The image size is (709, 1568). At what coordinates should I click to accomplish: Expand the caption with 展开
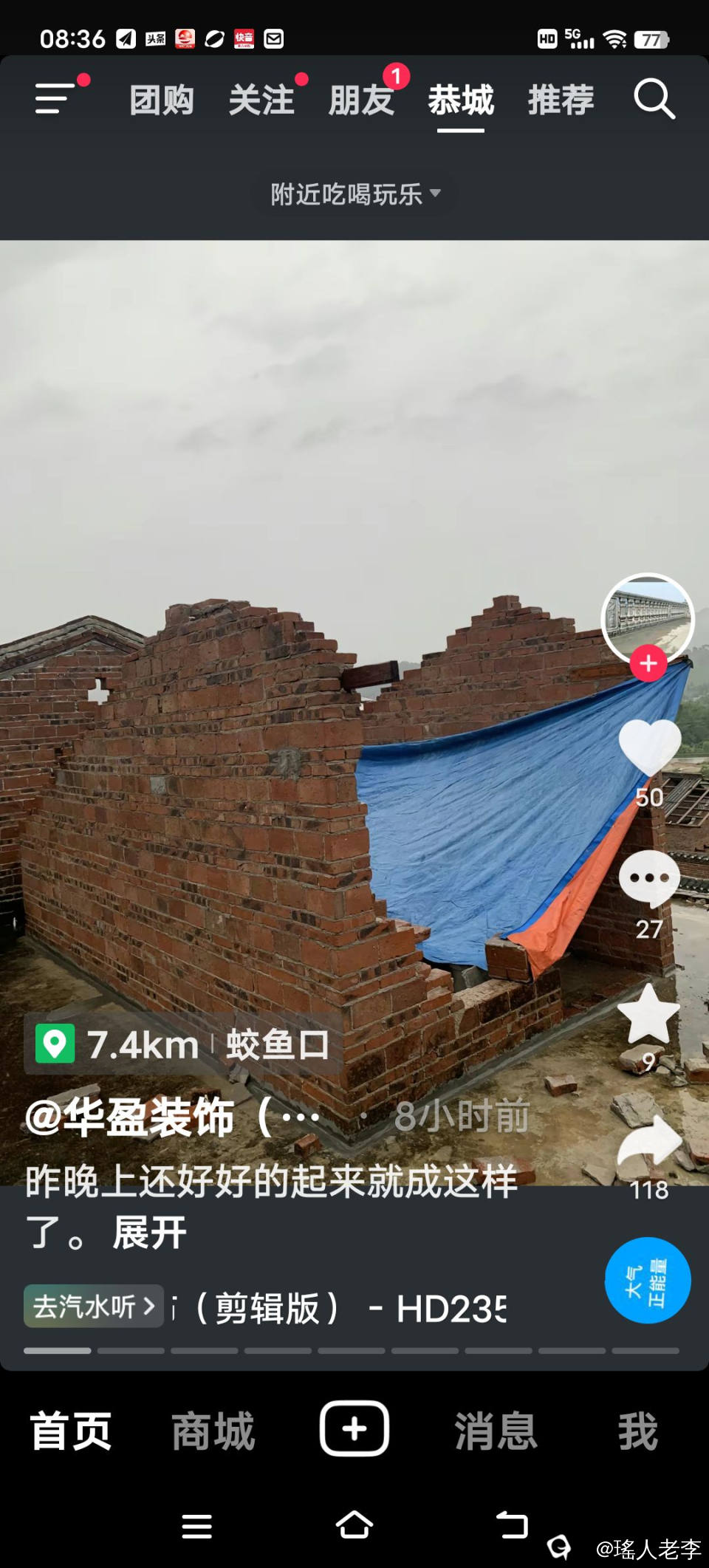click(149, 1233)
